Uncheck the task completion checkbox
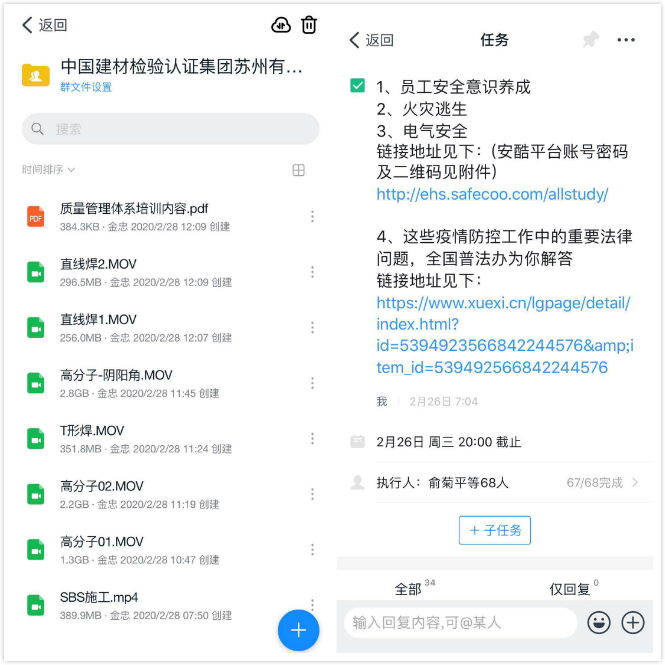This screenshot has height=665, width=665. click(x=358, y=86)
